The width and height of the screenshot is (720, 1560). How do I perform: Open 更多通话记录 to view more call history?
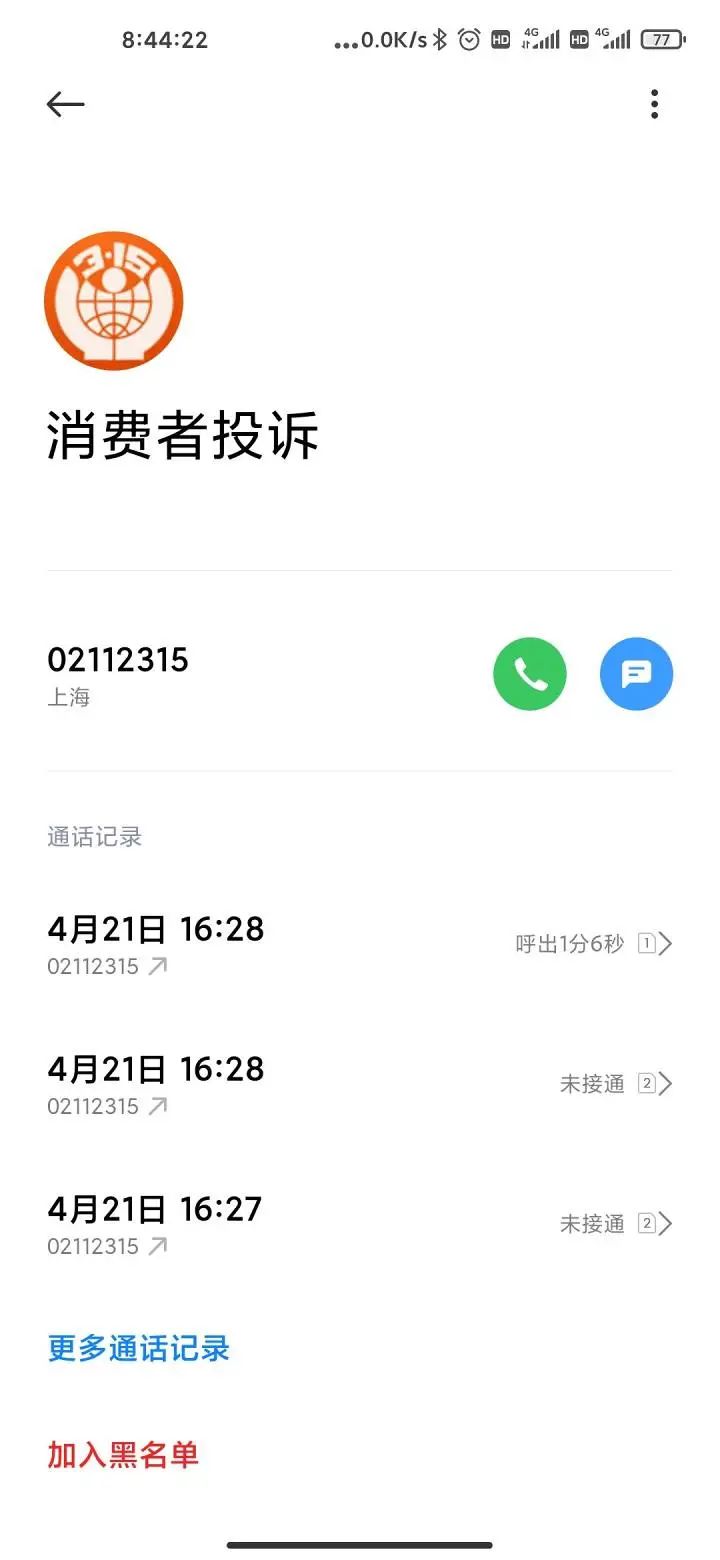138,1348
